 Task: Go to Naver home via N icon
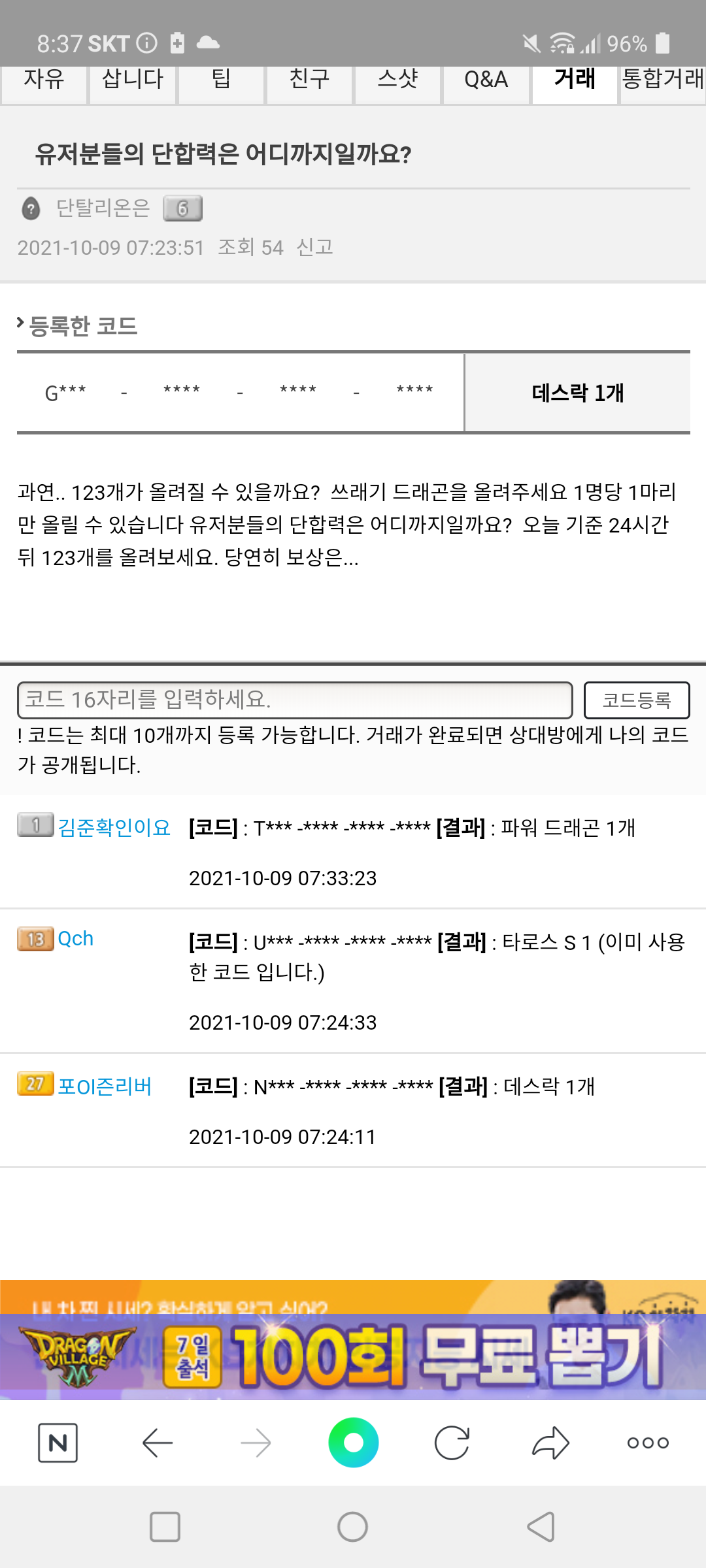coord(58,1443)
